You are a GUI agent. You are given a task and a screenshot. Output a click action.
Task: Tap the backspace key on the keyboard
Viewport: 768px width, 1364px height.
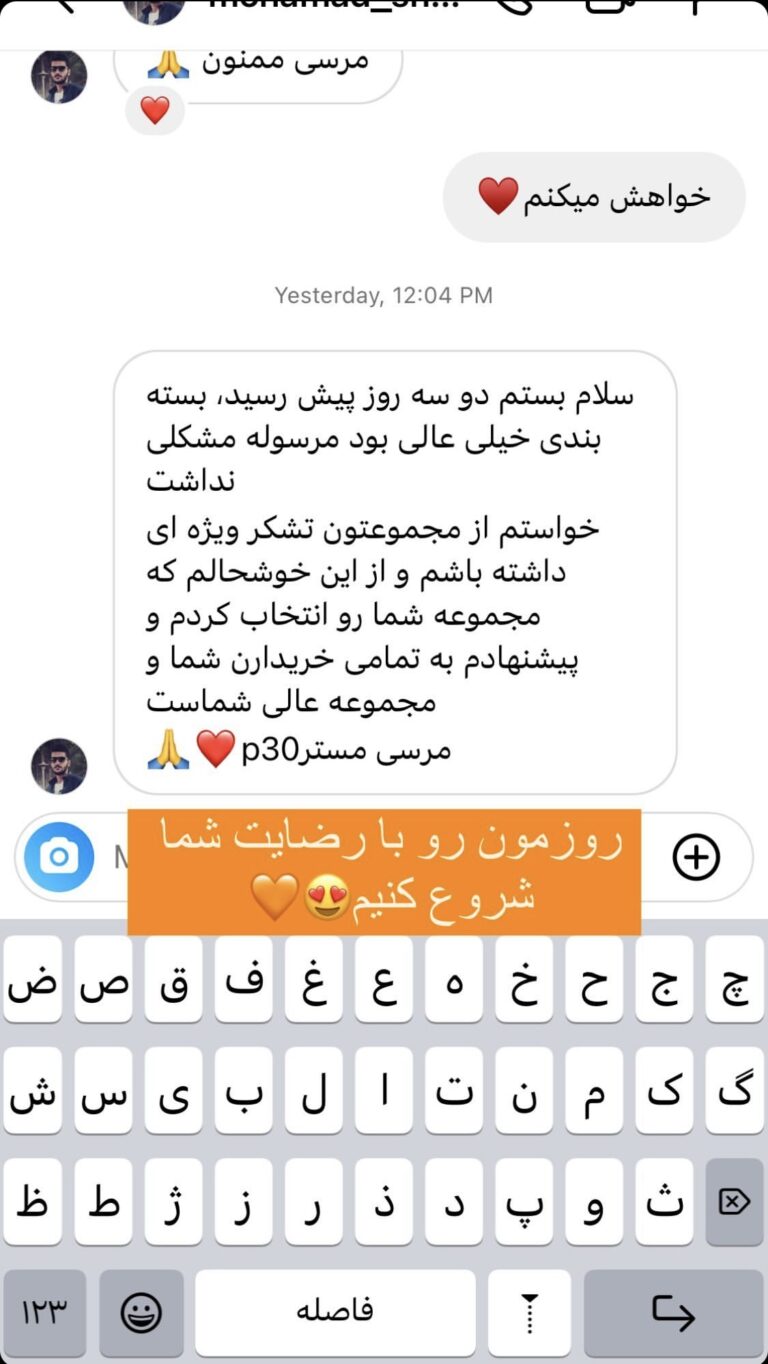point(734,1201)
